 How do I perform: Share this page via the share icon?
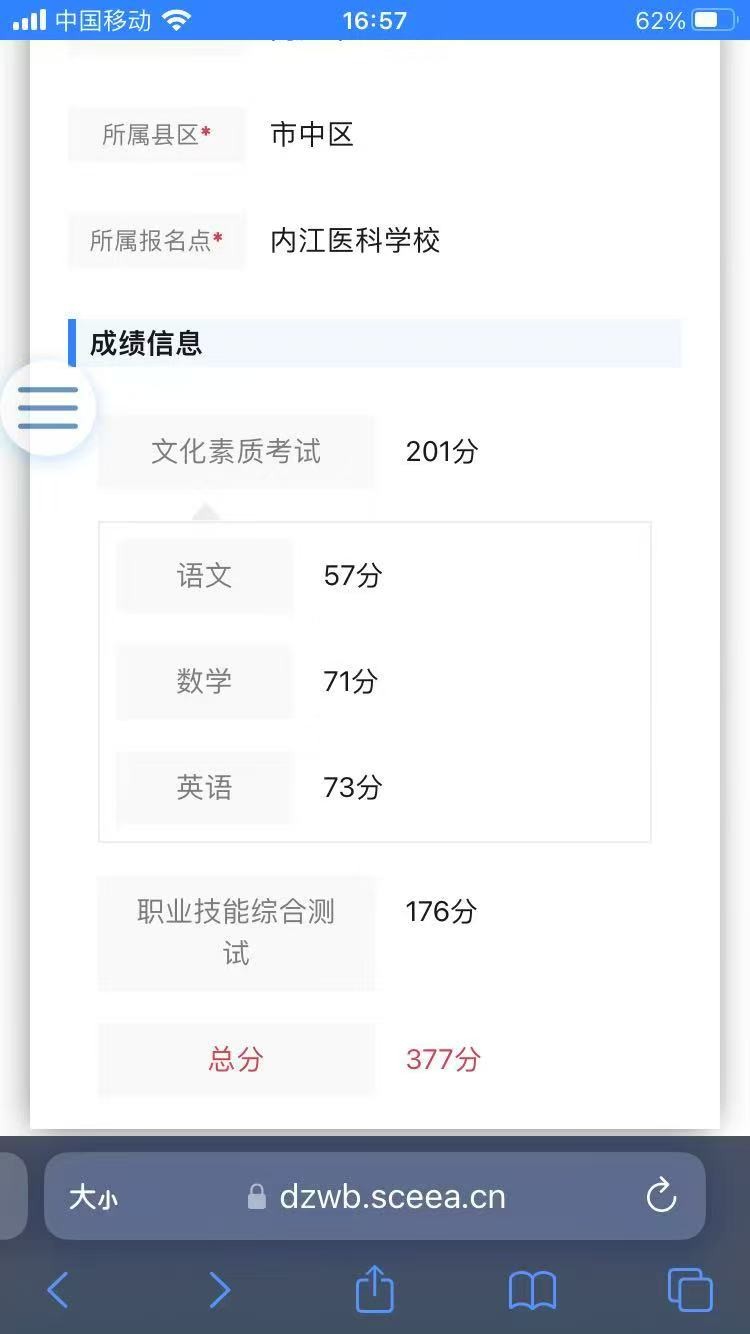(x=375, y=1288)
